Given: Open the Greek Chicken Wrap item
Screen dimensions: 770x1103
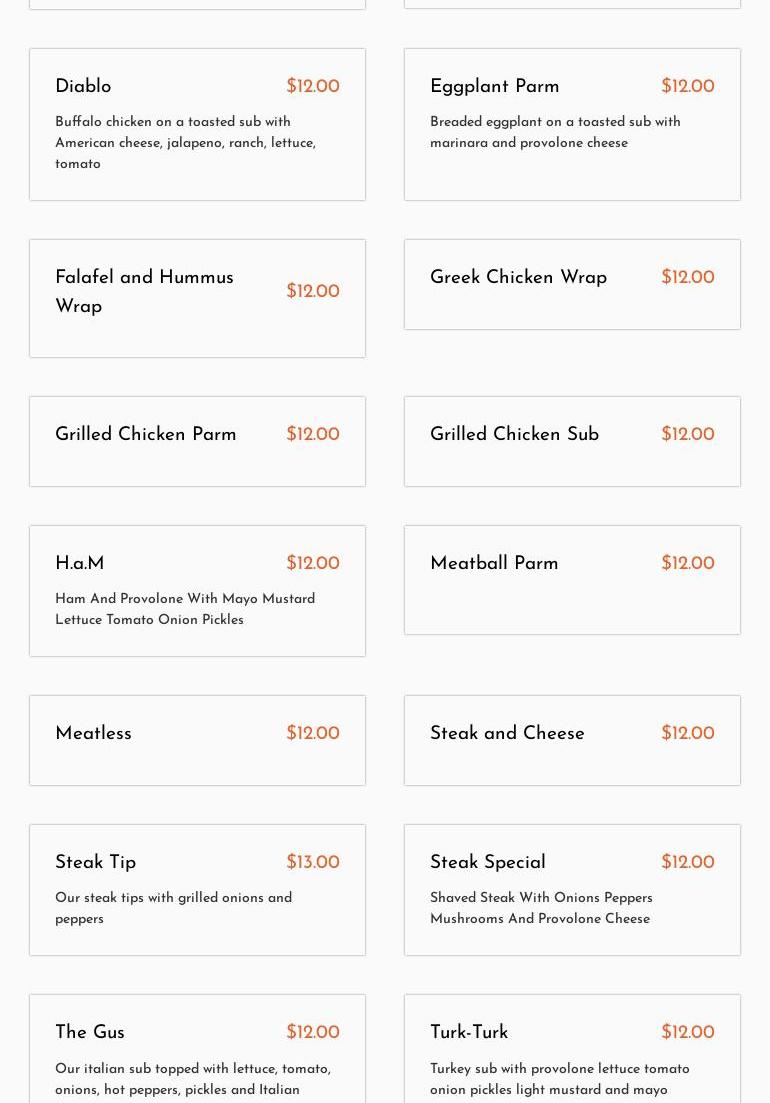Looking at the screenshot, I should [572, 284].
